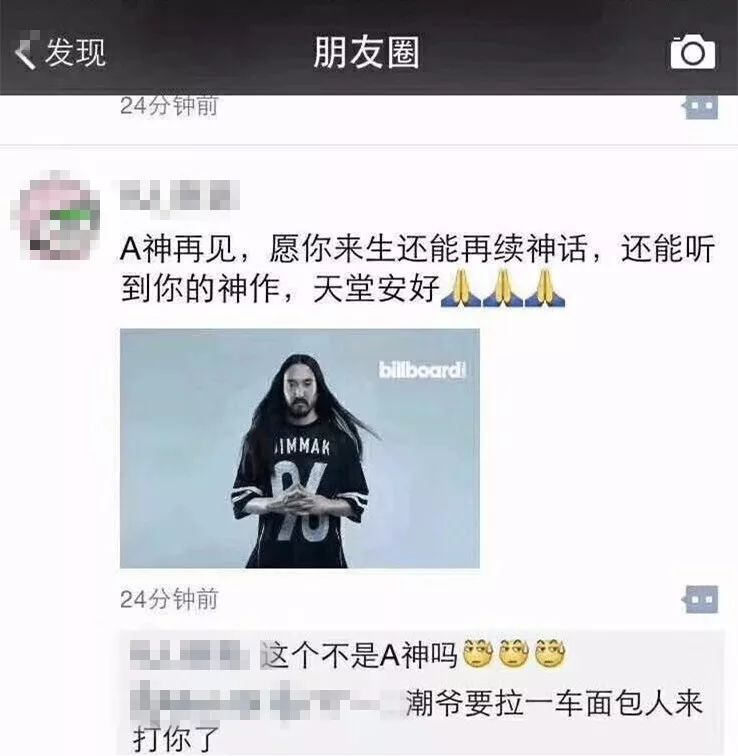Open the comment menu under the A神 post
This screenshot has width=738, height=756.
(x=700, y=599)
